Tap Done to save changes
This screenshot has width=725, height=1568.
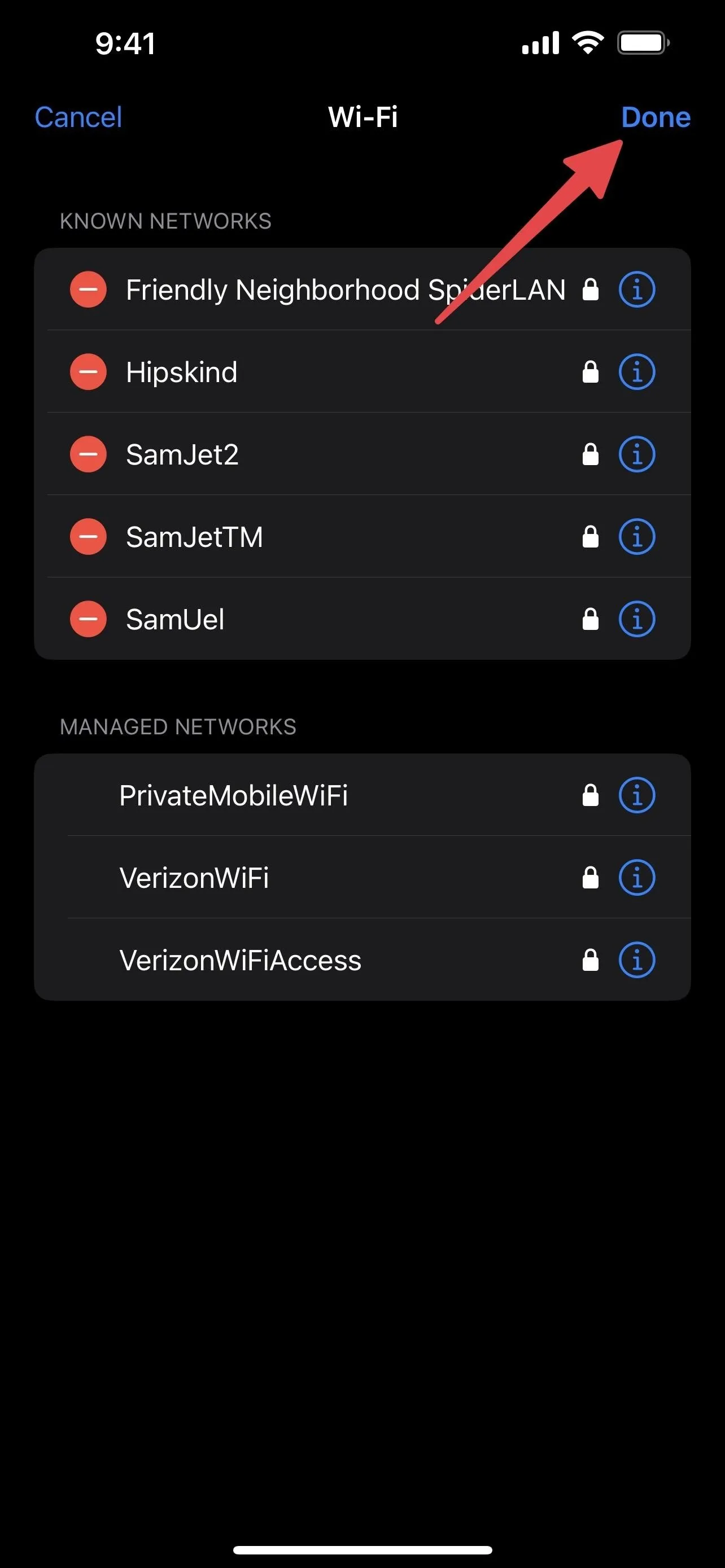(656, 117)
